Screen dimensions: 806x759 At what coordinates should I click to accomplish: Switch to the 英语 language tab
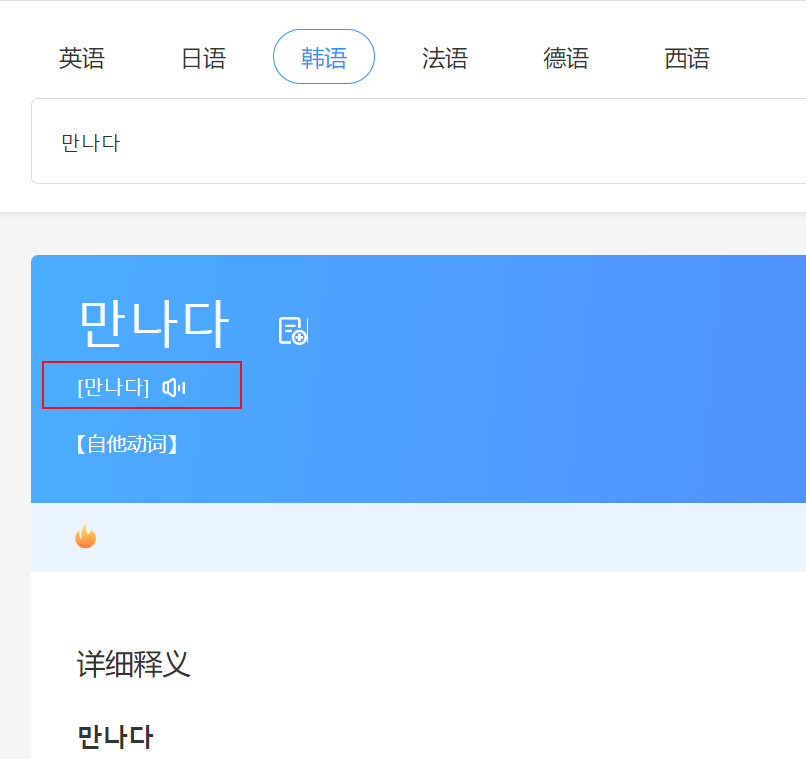(82, 58)
